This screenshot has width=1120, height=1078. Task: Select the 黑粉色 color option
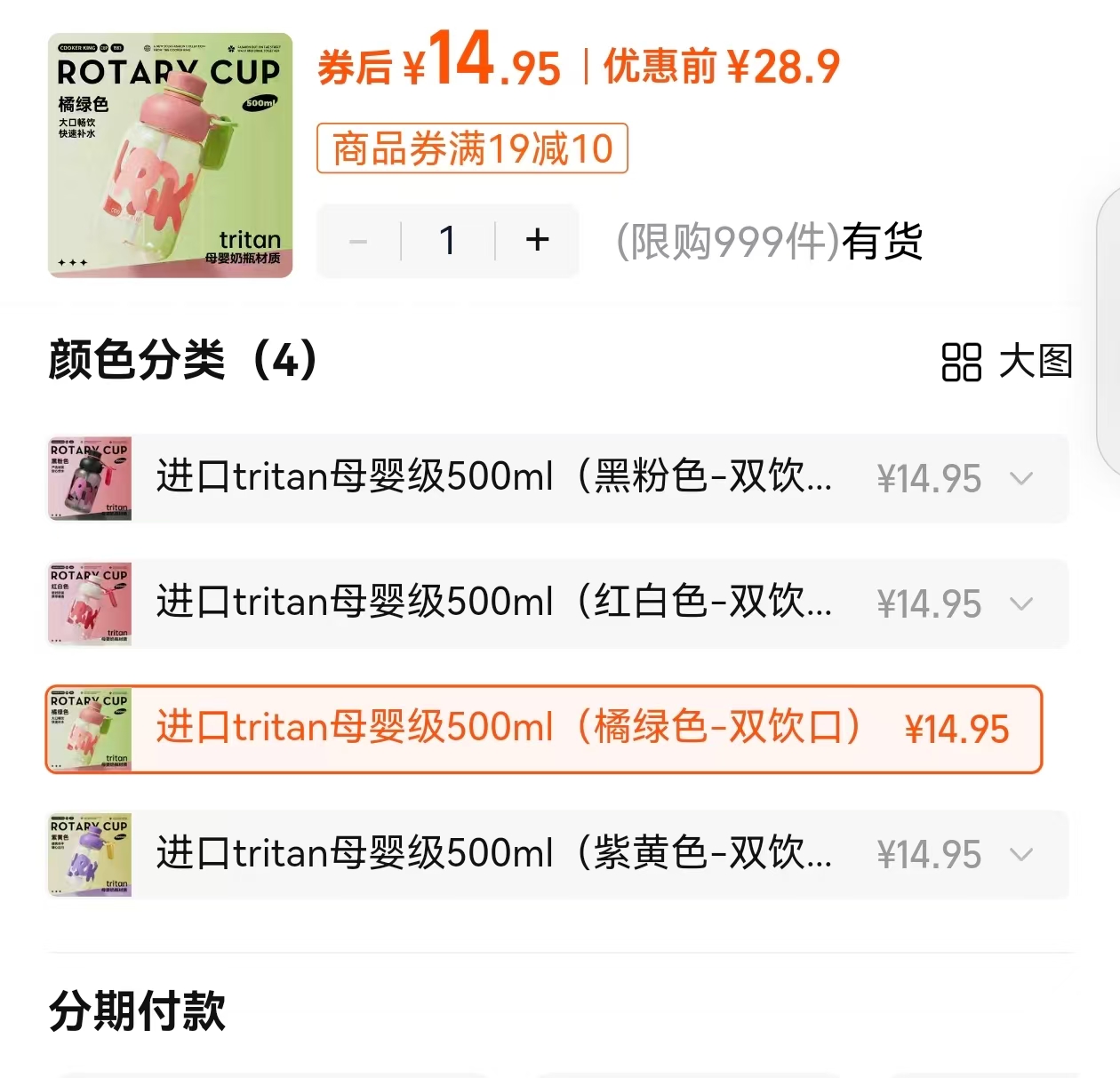coord(493,478)
